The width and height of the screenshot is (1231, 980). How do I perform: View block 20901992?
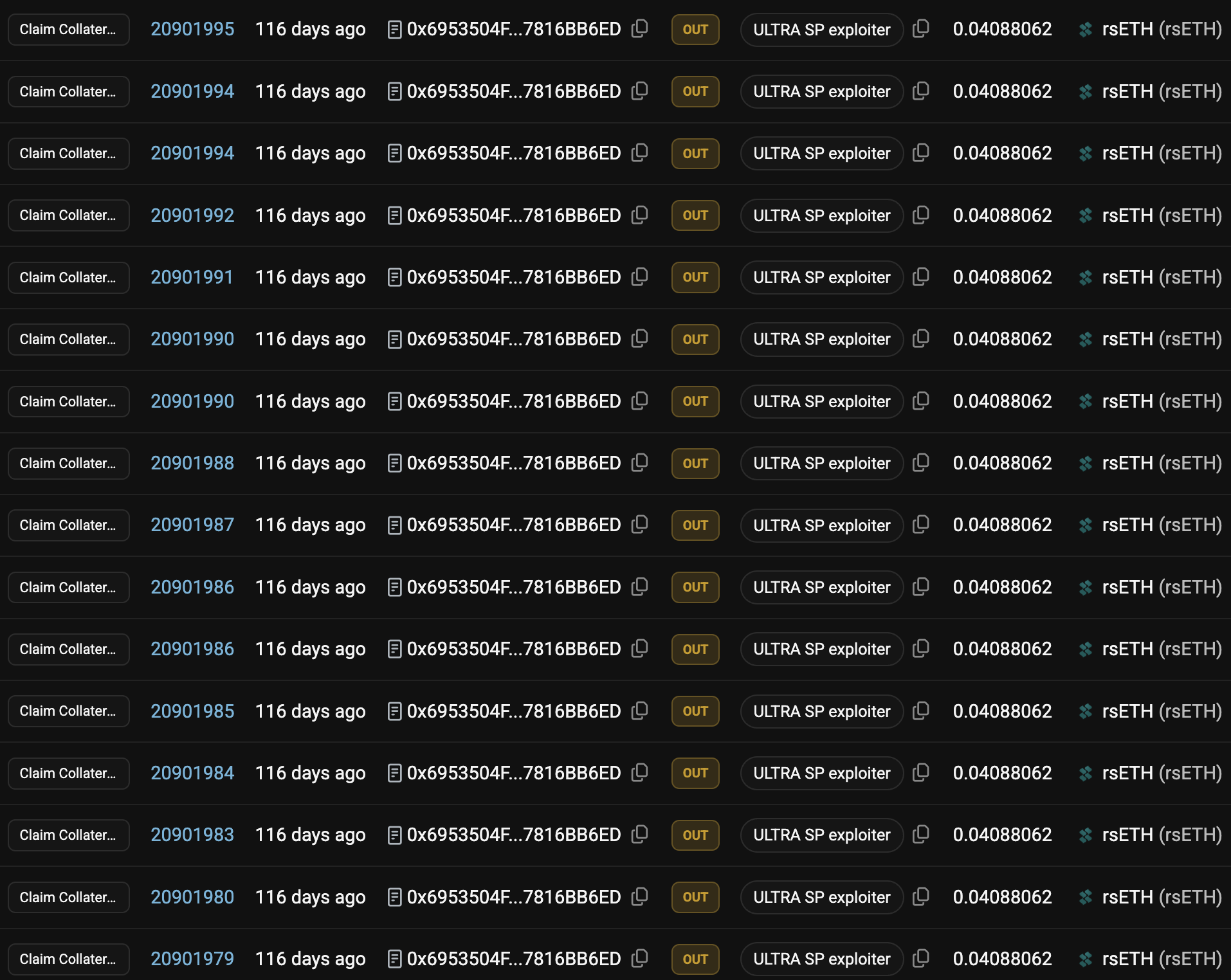click(x=192, y=215)
